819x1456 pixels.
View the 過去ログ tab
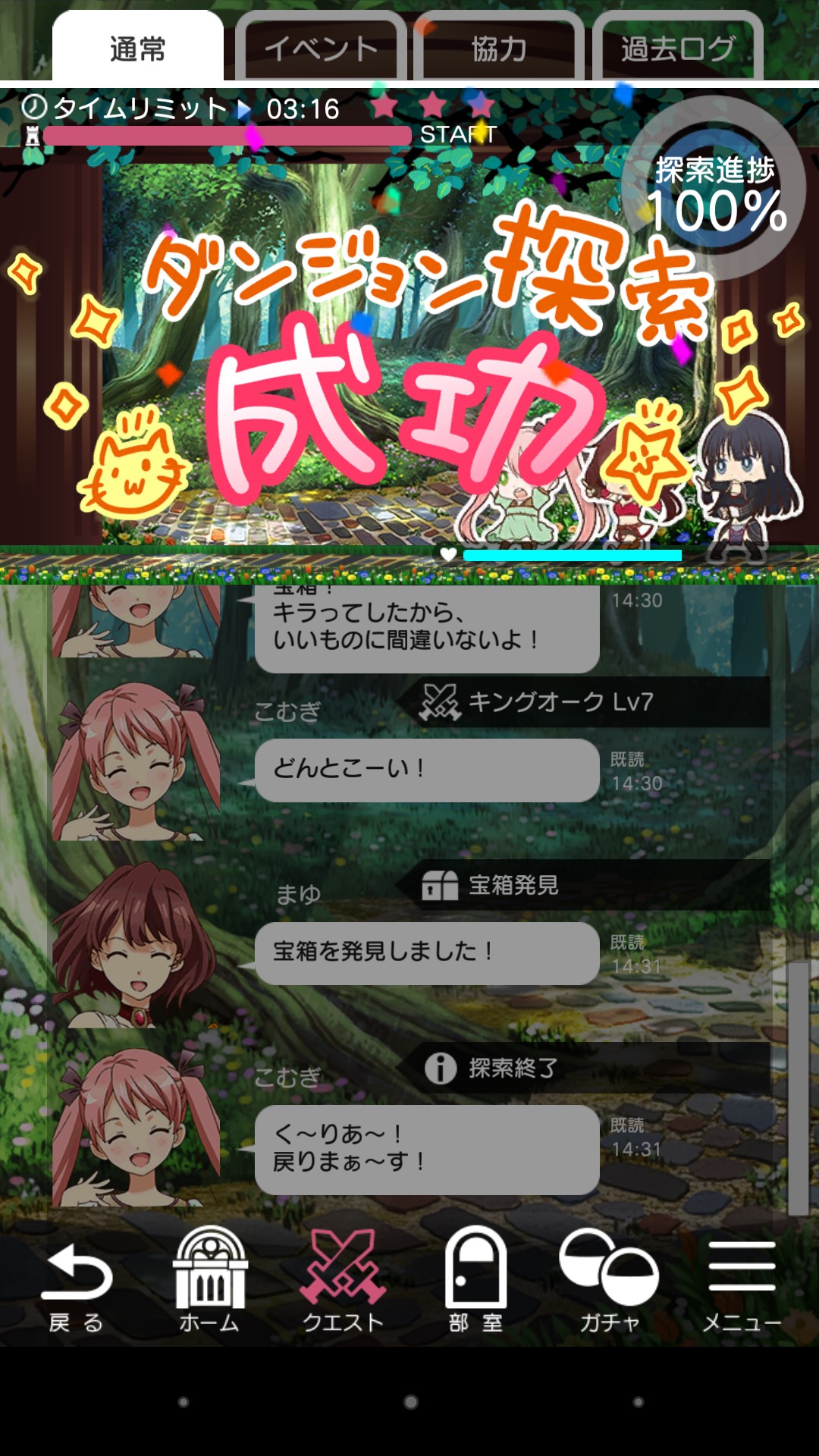pyautogui.click(x=677, y=48)
